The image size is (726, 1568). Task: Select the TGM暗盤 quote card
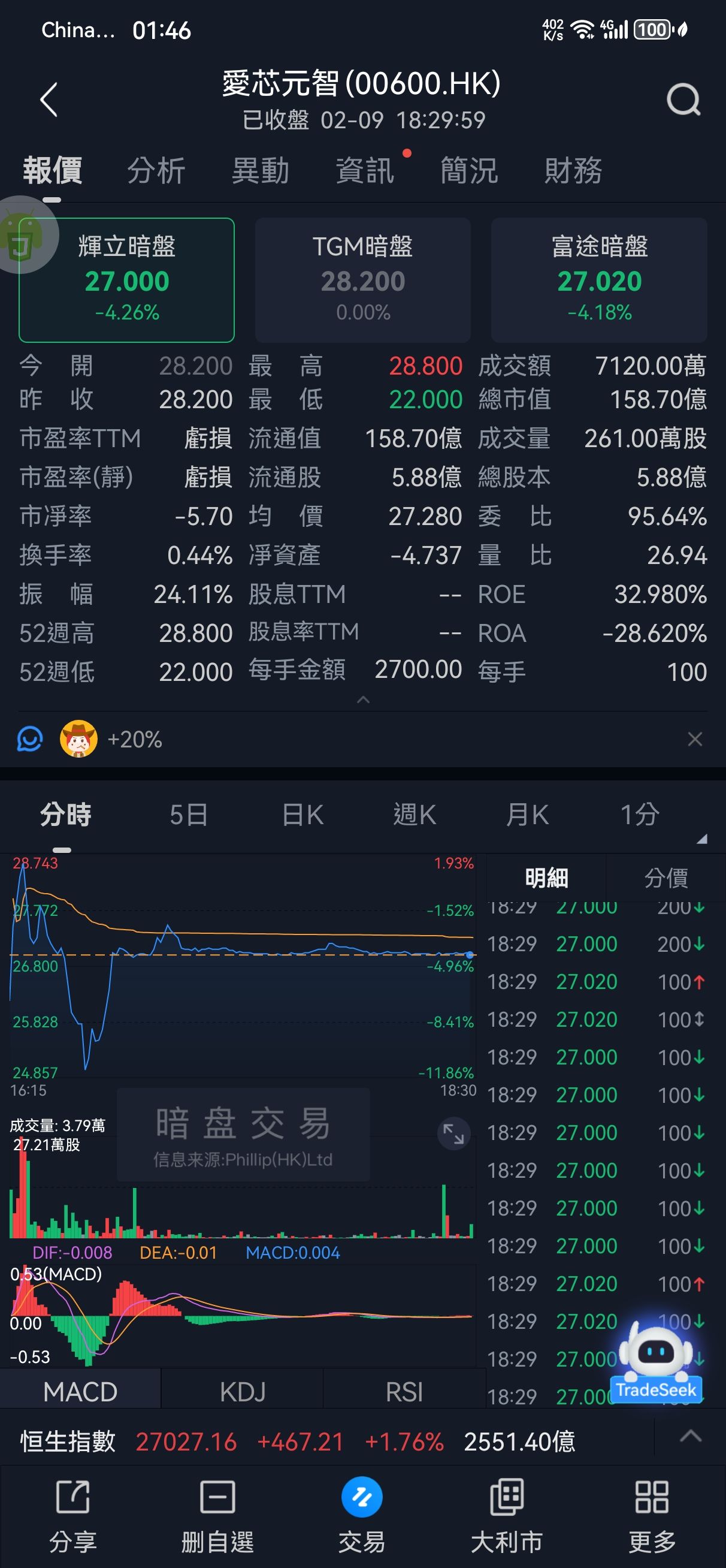362,279
